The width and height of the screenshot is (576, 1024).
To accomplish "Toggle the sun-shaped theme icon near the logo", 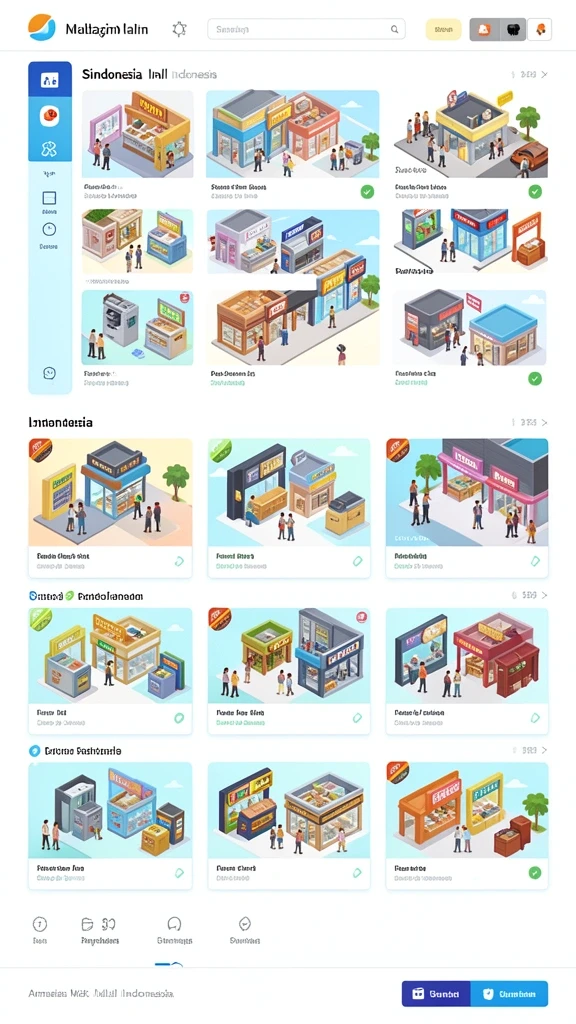I will (x=180, y=29).
